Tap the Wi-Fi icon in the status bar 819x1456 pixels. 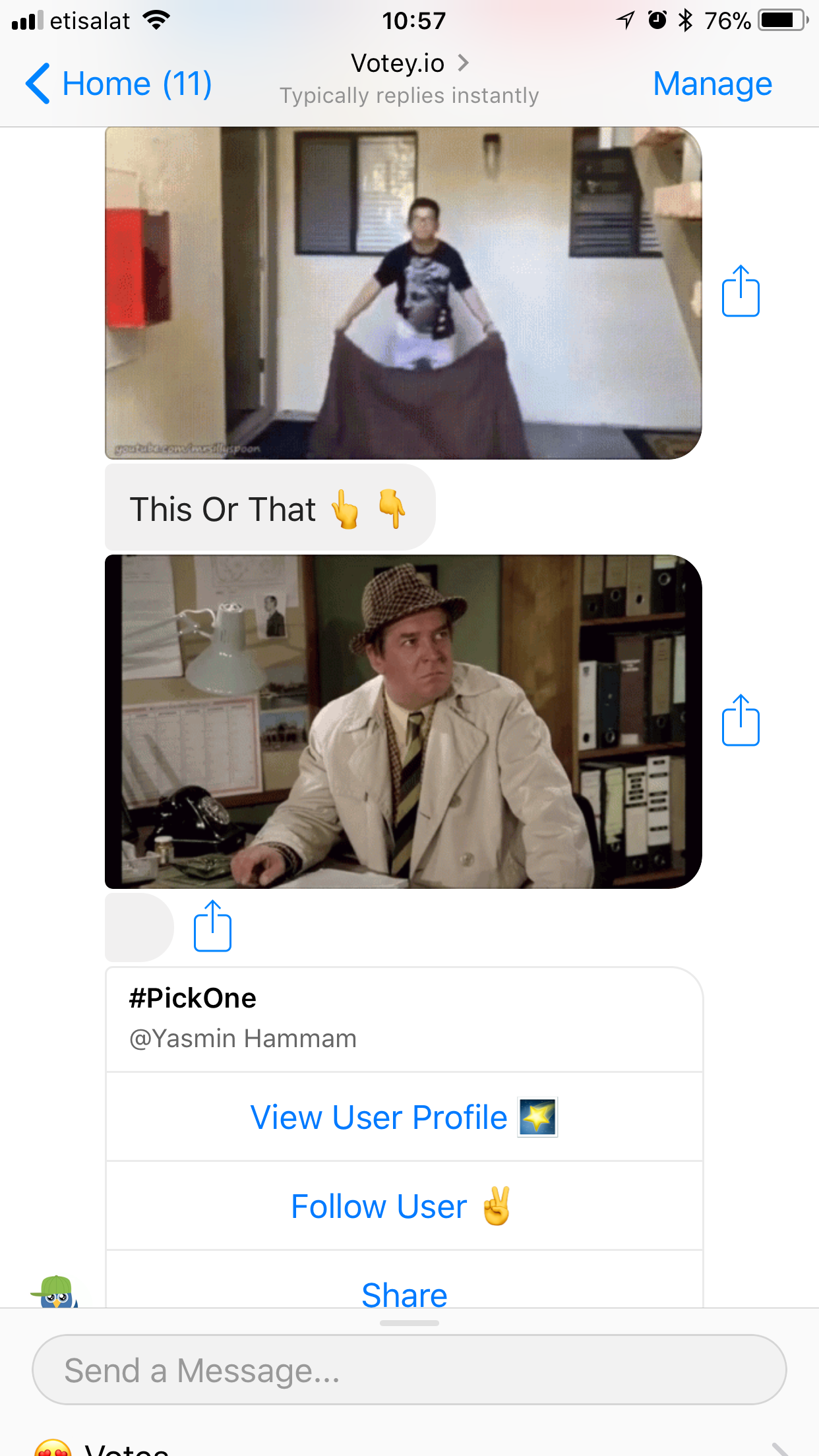click(156, 20)
